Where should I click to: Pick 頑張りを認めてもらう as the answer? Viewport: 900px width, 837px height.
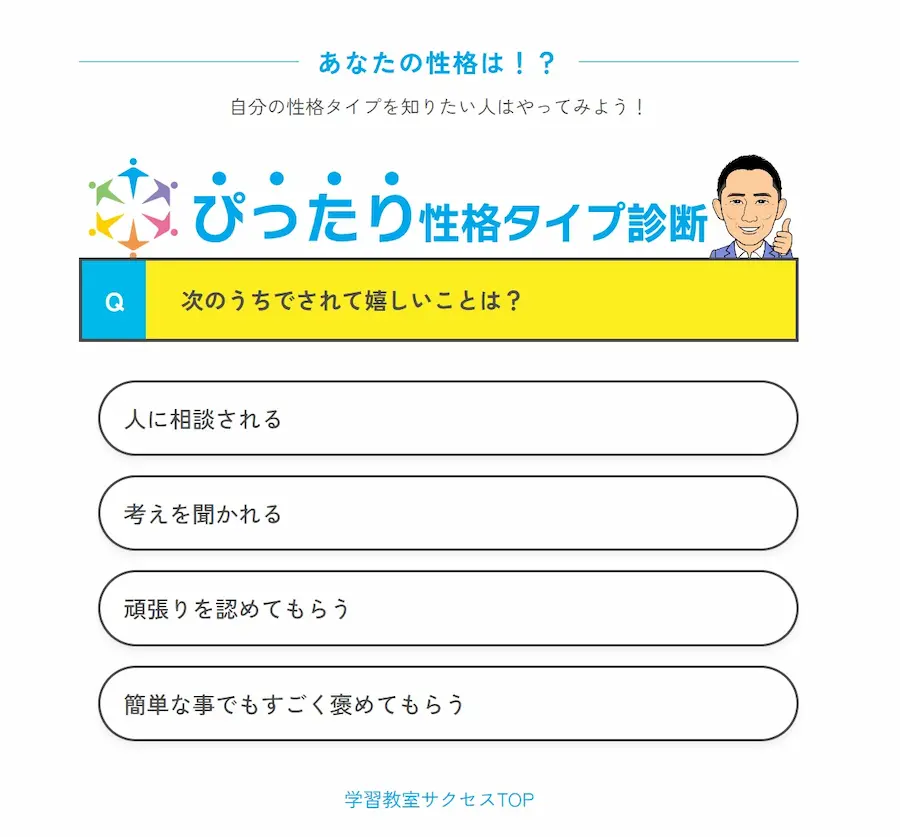(447, 608)
